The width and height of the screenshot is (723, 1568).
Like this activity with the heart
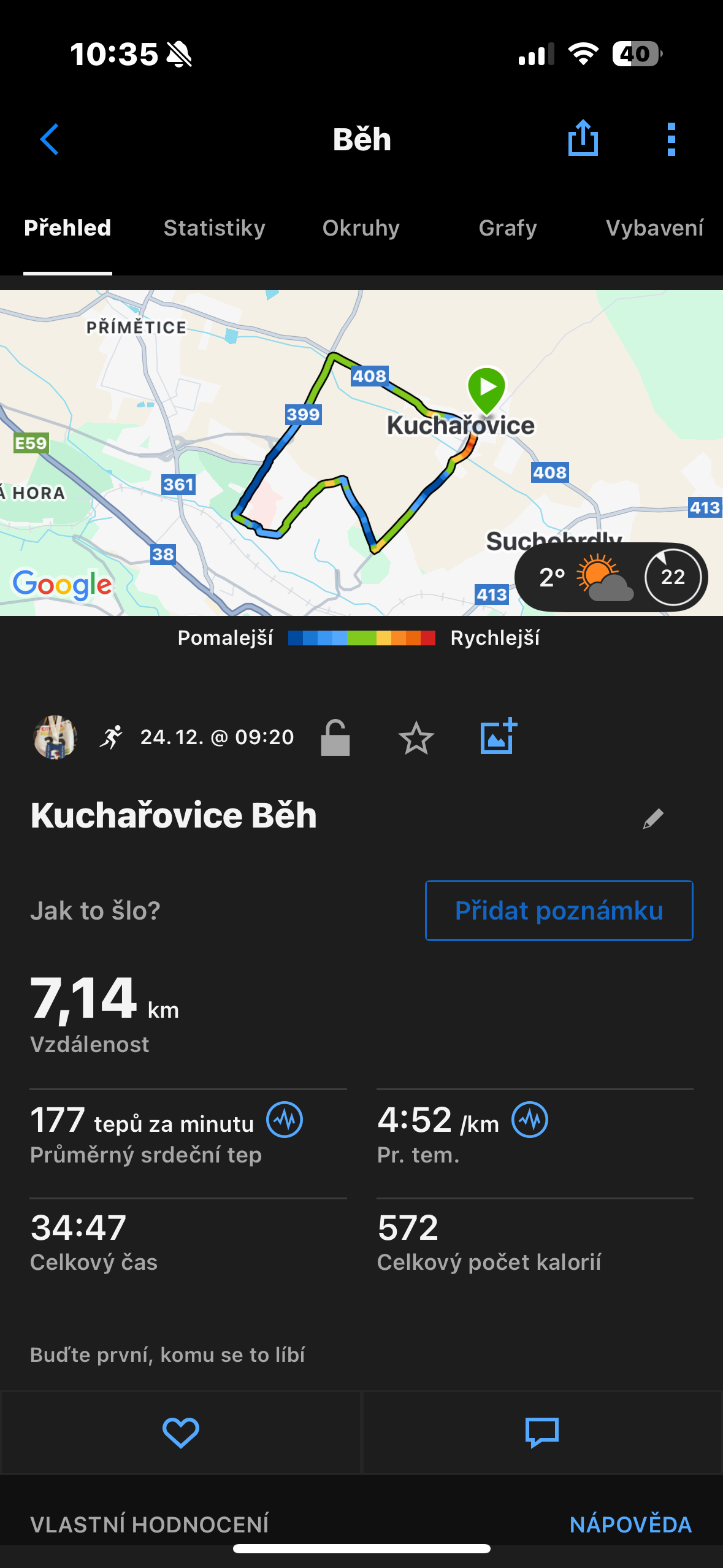tap(180, 1432)
